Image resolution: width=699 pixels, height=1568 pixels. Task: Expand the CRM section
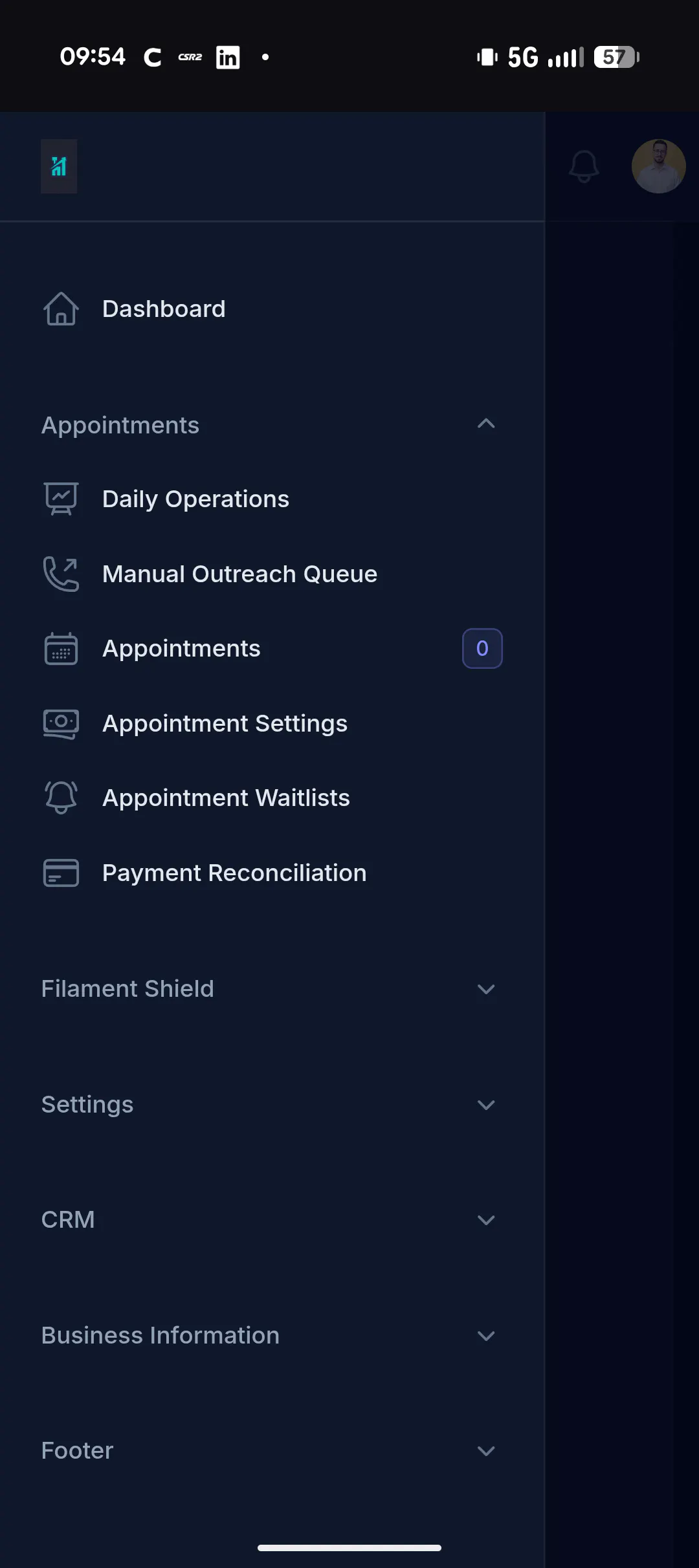point(272,1220)
